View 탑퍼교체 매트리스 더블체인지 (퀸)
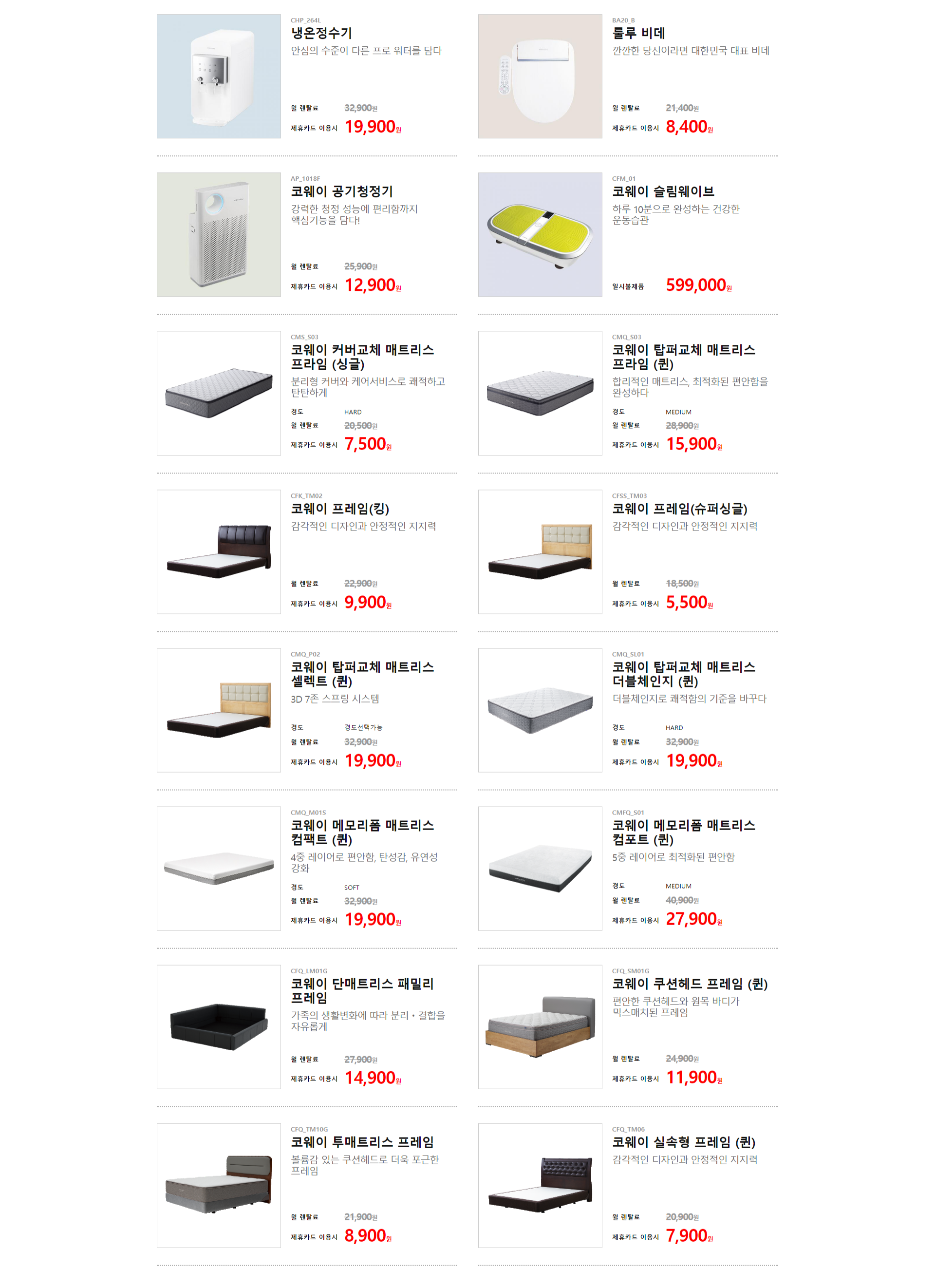Screen dimensions: 935x1288 (683, 674)
